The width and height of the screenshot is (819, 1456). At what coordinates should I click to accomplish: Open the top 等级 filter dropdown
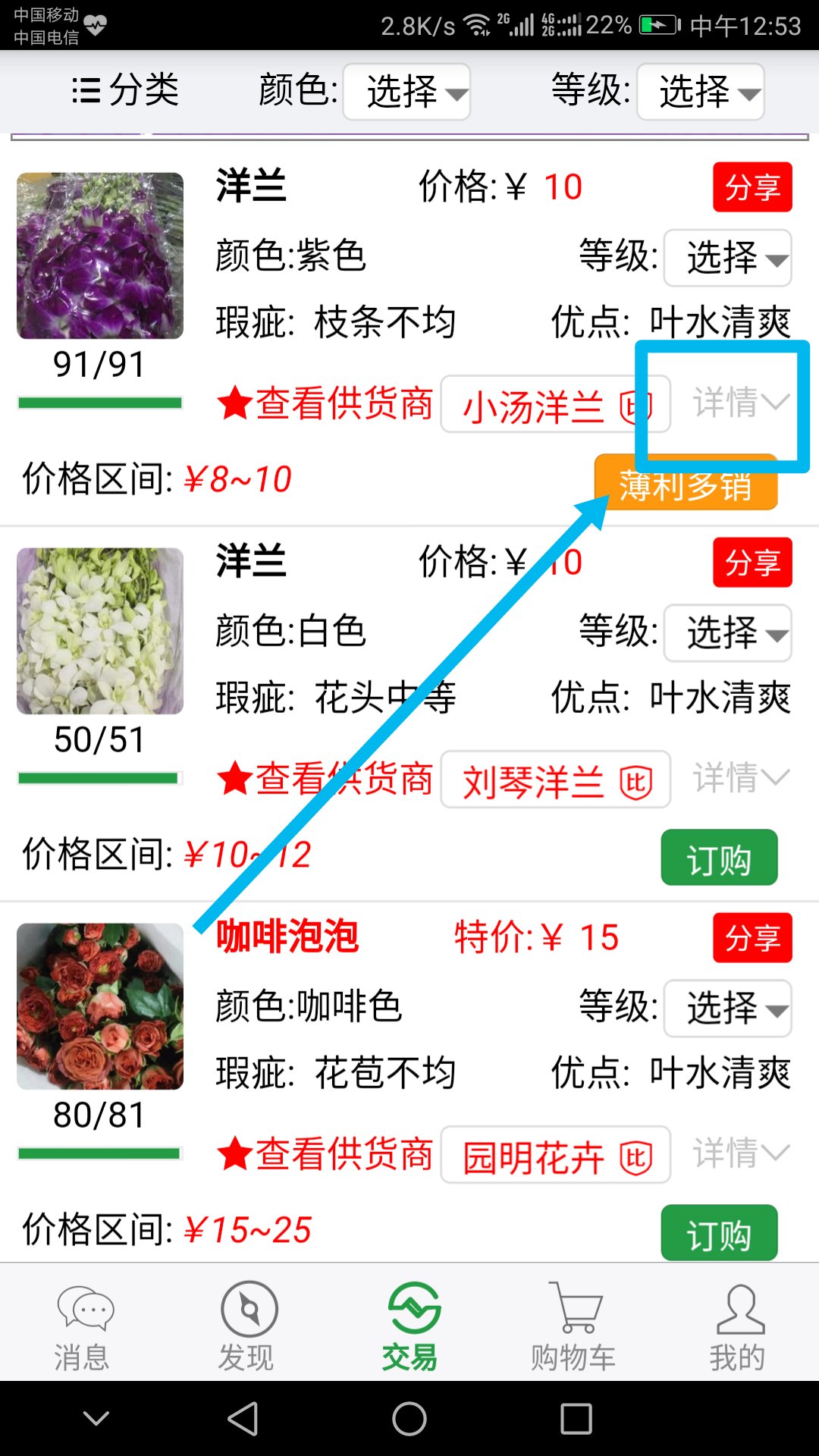tap(700, 92)
